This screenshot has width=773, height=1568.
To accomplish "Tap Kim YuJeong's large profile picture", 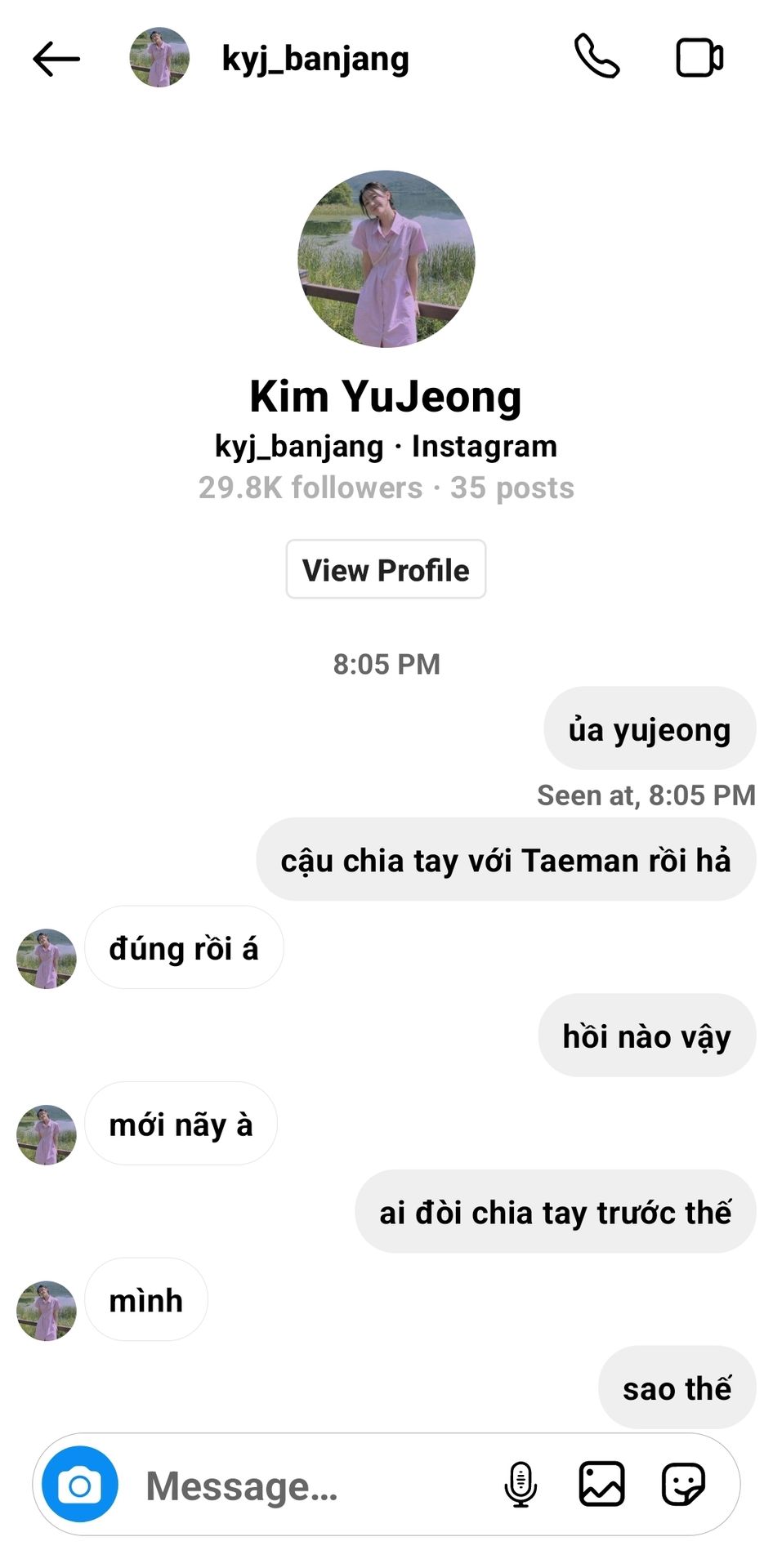I will (x=386, y=259).
